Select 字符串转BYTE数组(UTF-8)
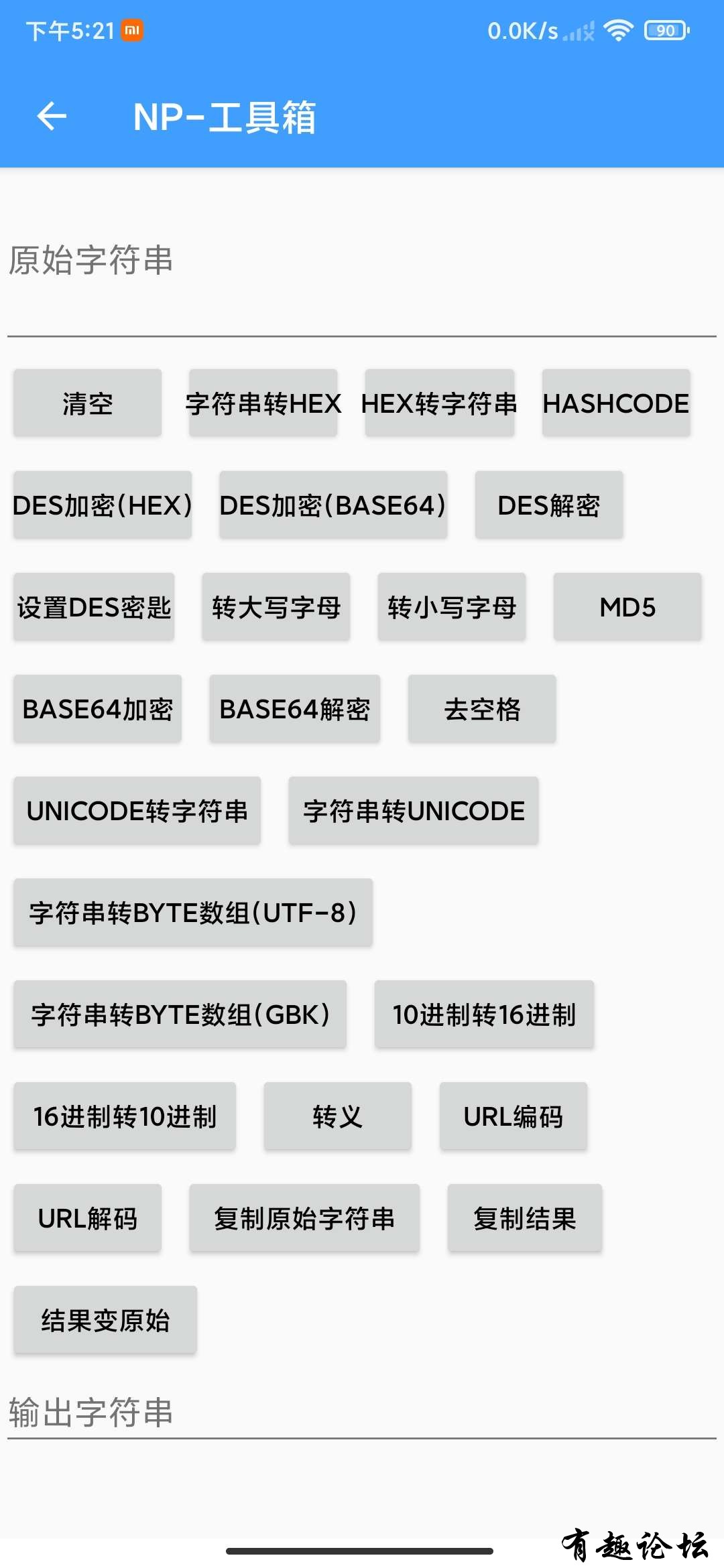Screen dimensions: 724x1568 click(x=193, y=913)
